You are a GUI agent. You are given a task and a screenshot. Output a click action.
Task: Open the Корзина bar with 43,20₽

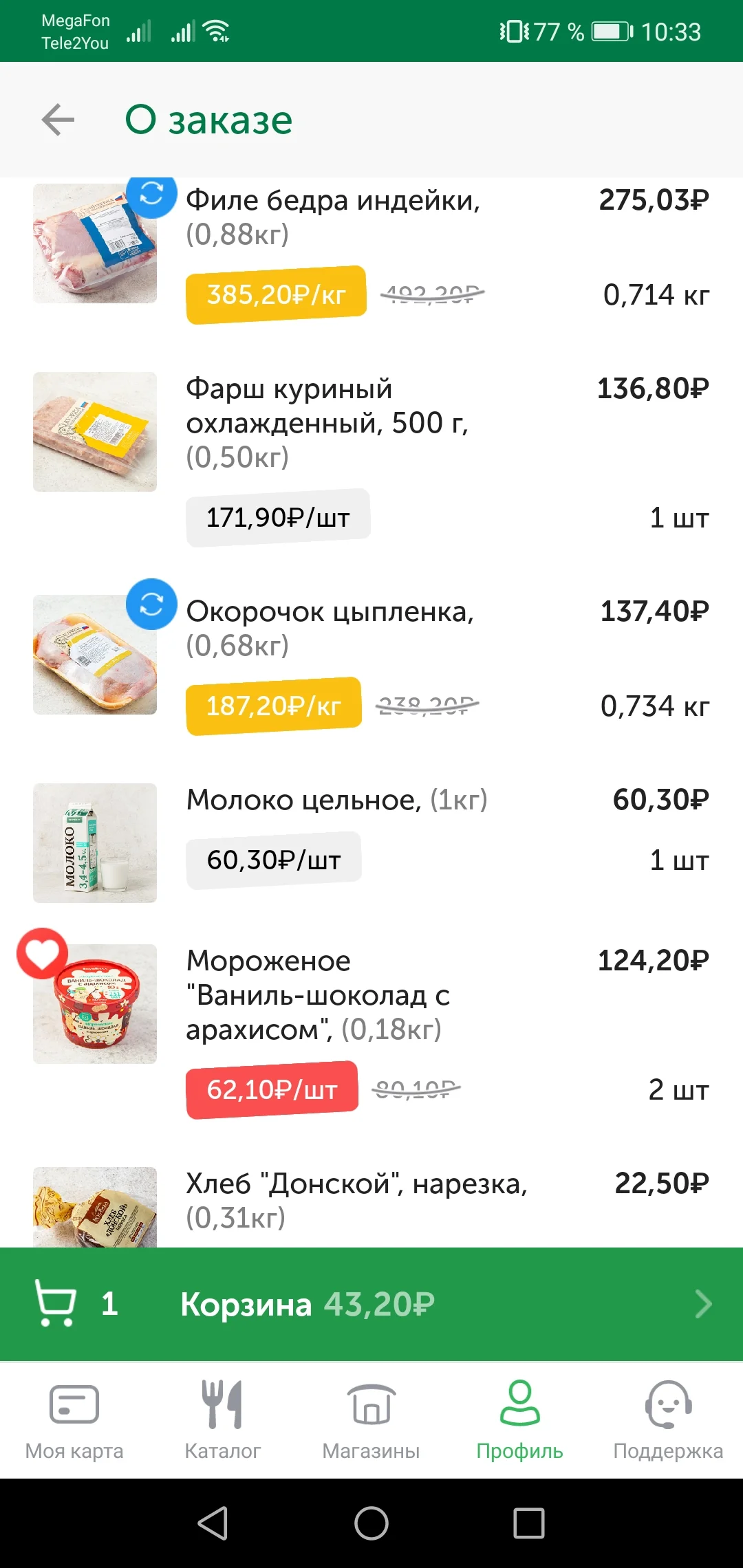[371, 1304]
